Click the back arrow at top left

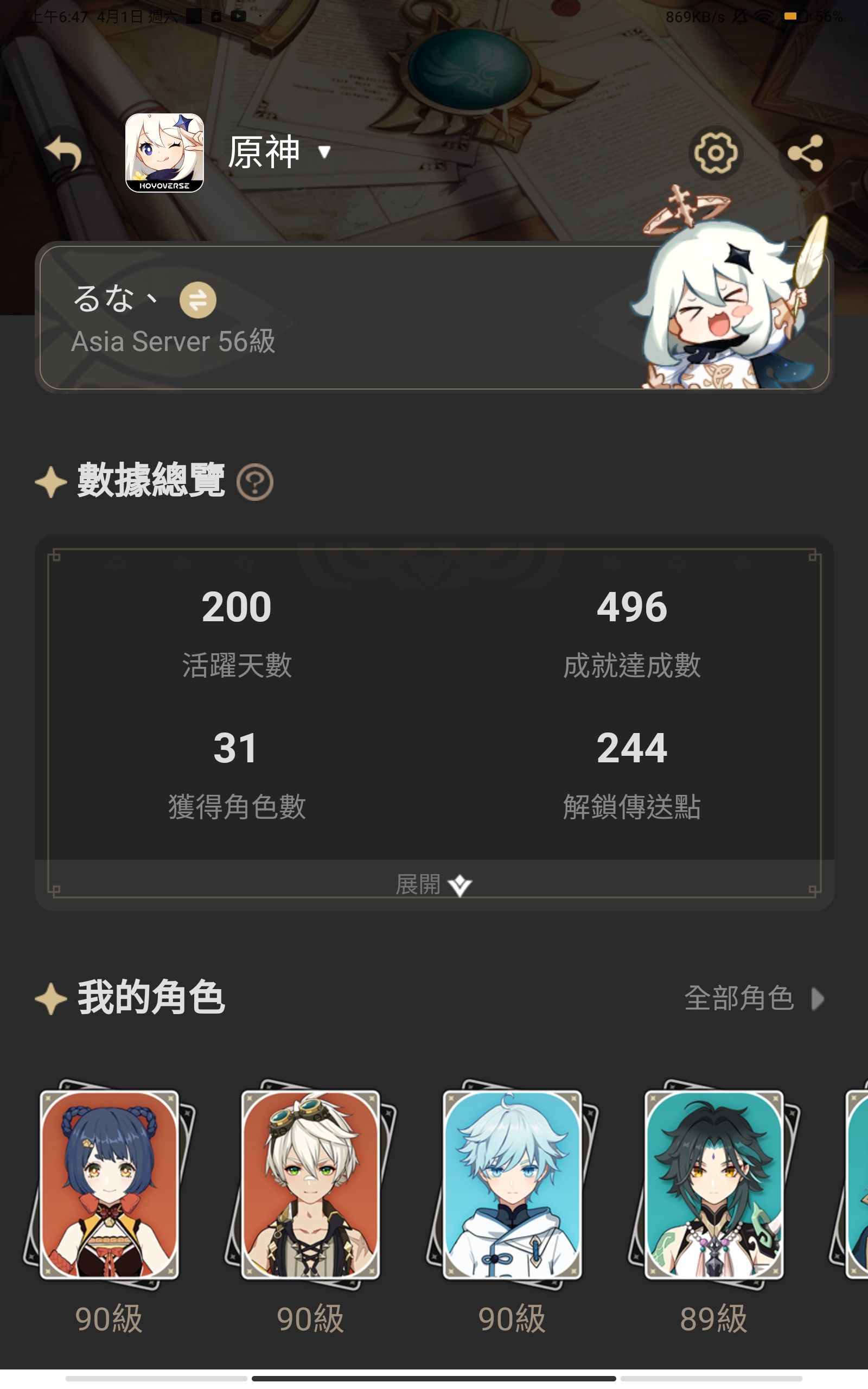point(65,152)
